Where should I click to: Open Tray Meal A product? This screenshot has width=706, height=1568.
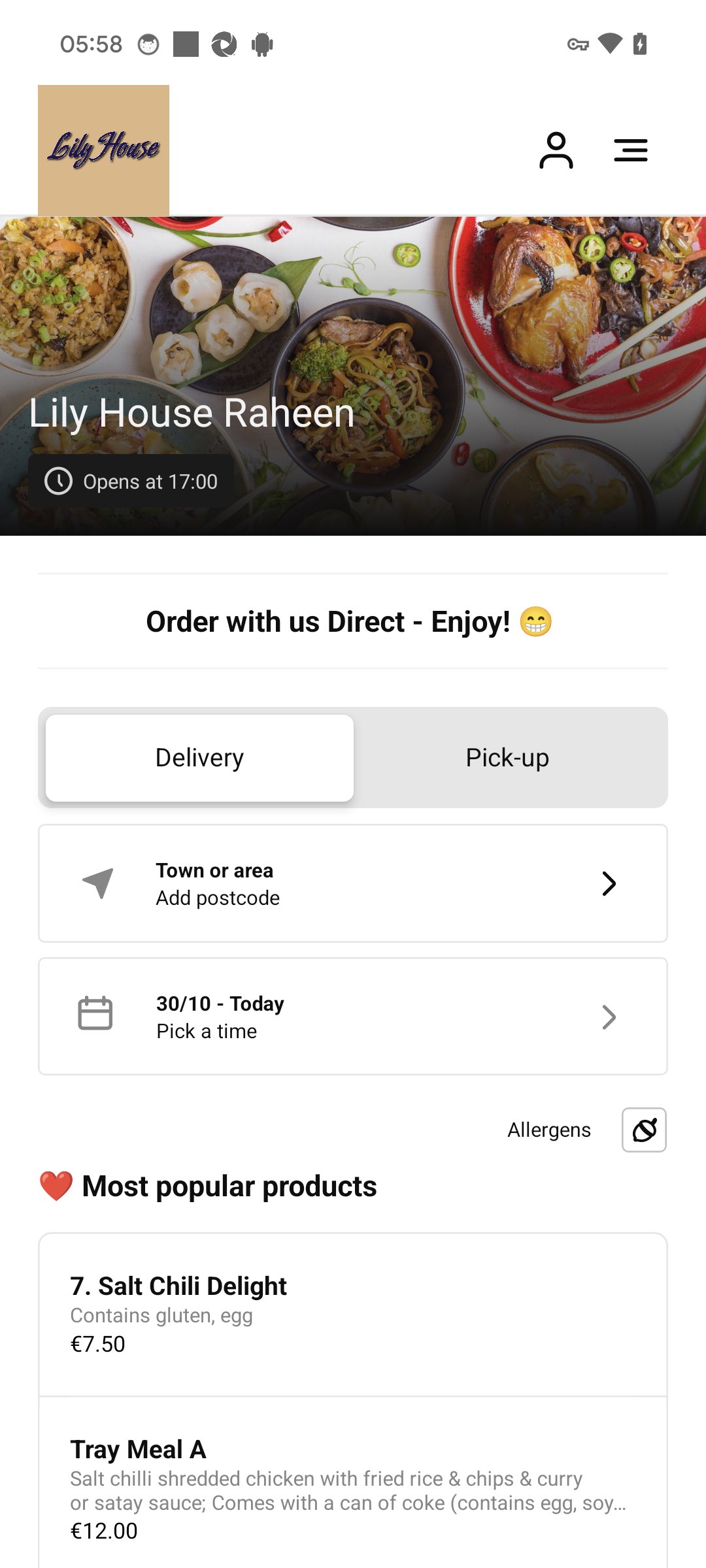click(353, 1483)
